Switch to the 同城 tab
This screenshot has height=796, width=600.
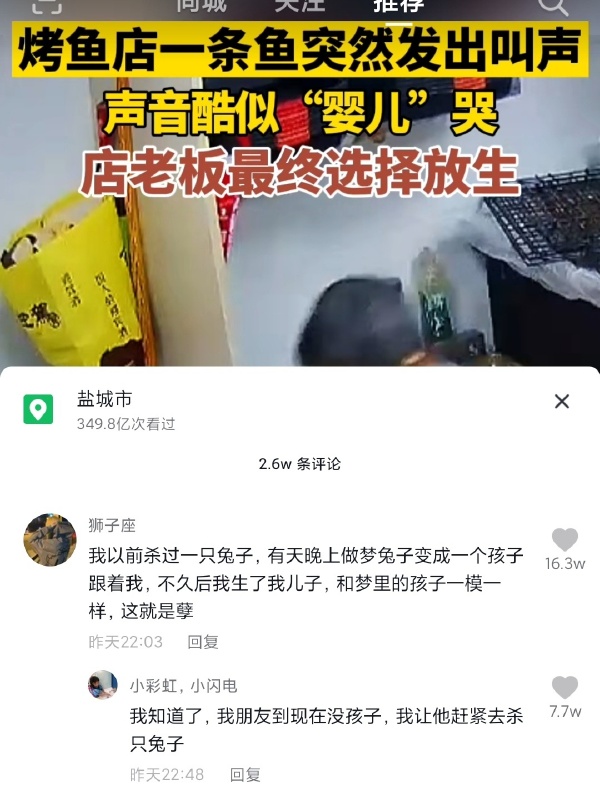[x=201, y=5]
